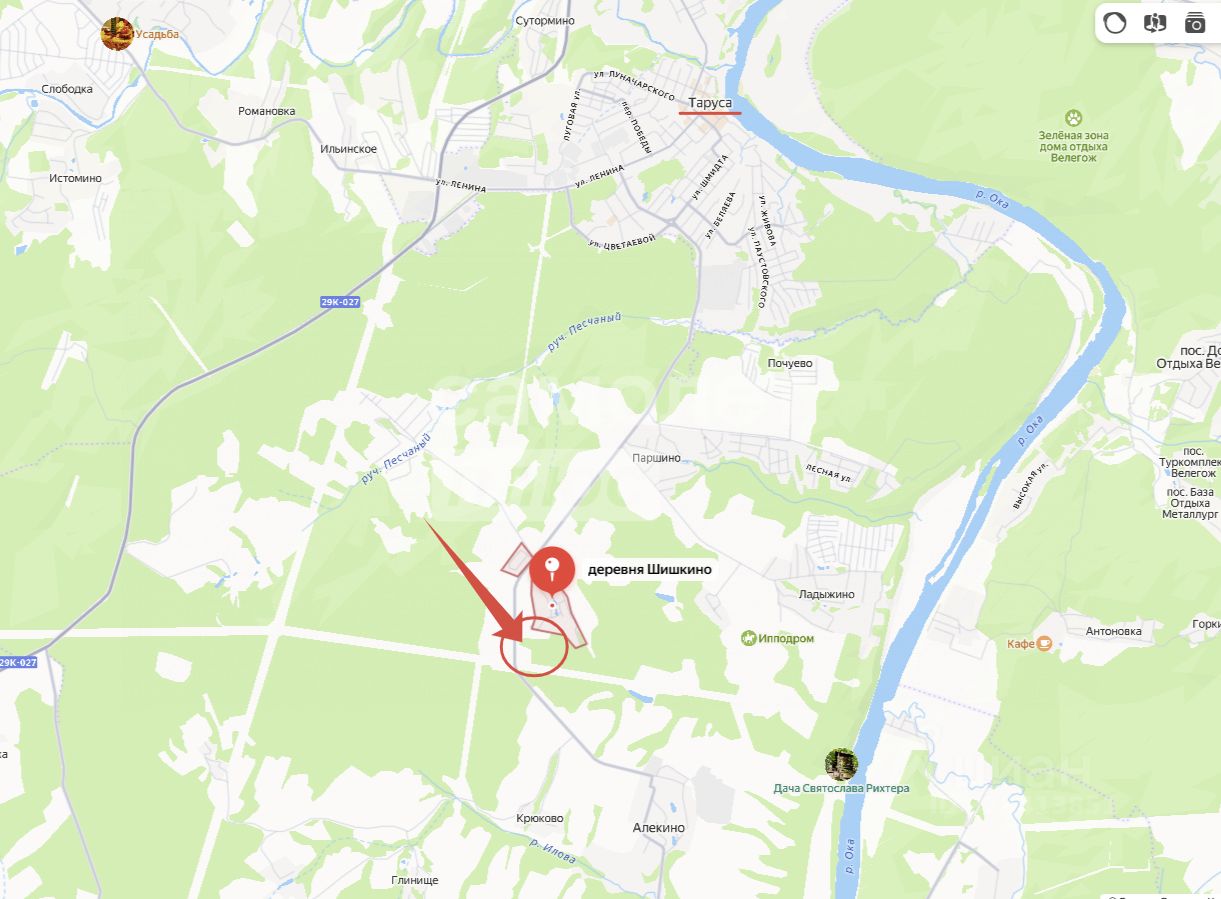This screenshot has width=1221, height=899.
Task: Open Дача Святослава Рихтера marker
Action: click(x=841, y=765)
